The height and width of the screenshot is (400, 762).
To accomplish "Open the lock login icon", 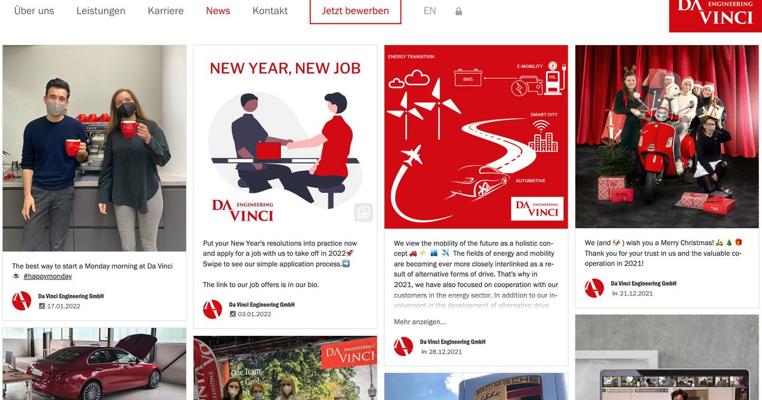I will [x=458, y=12].
